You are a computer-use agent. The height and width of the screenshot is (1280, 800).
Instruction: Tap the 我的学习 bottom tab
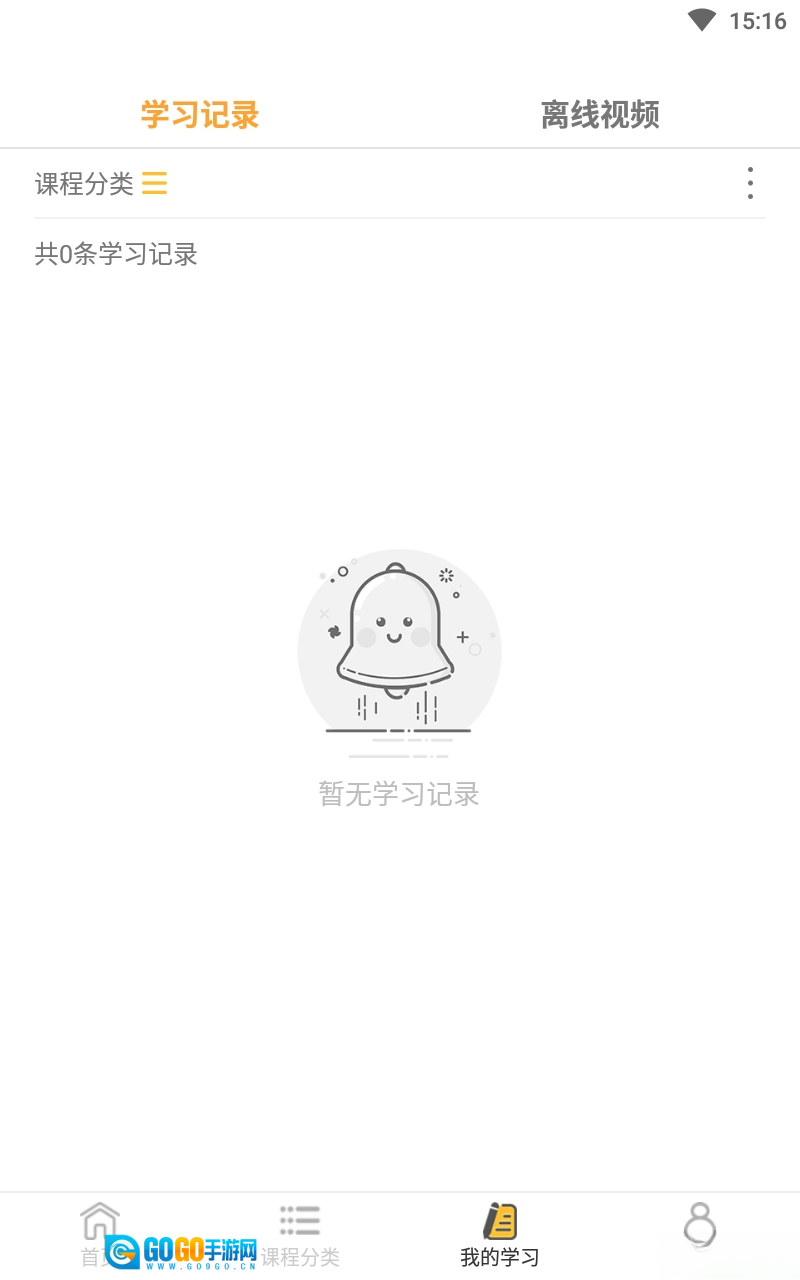pos(500,1235)
